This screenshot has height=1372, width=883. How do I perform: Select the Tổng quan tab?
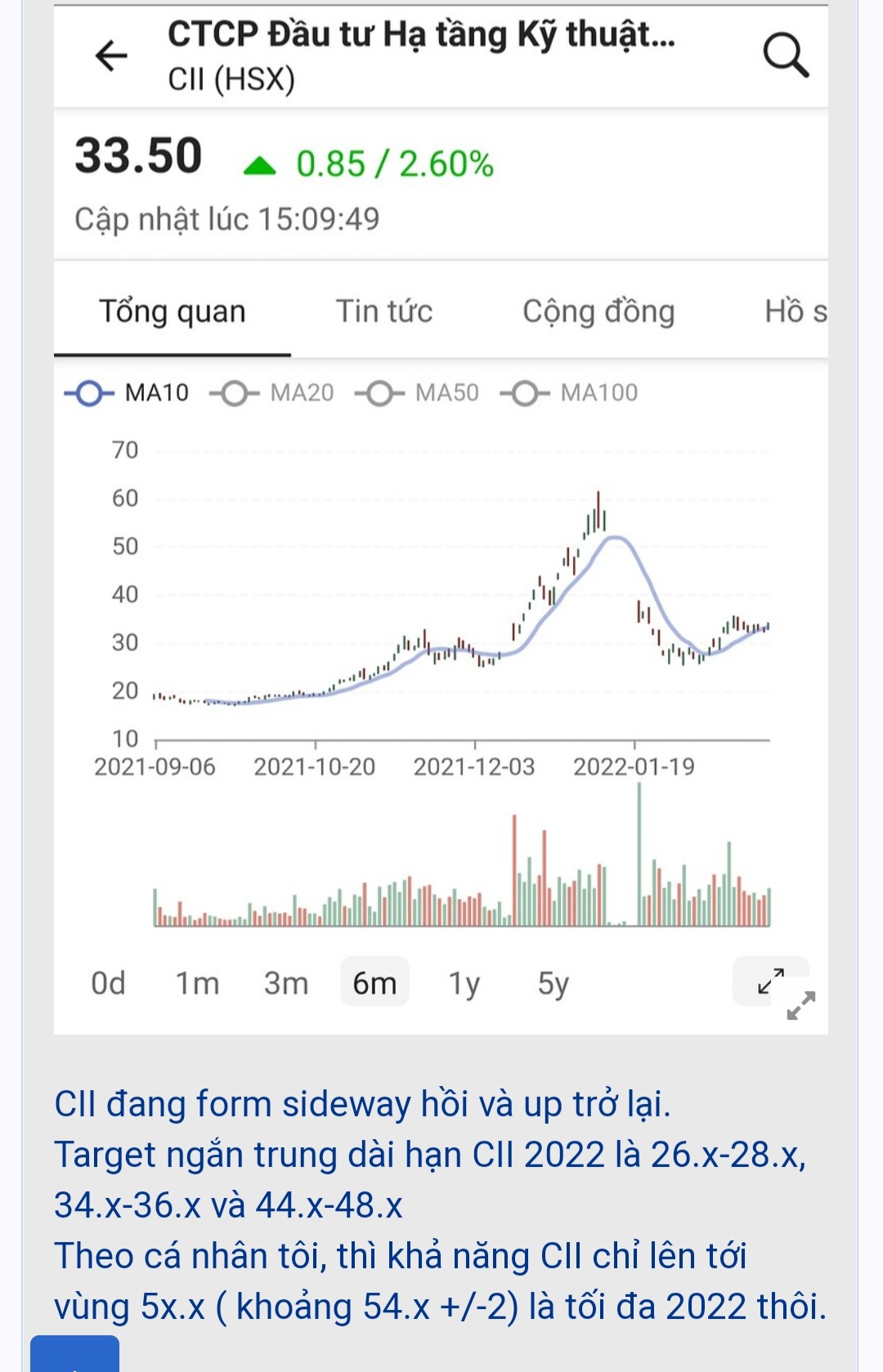point(173,311)
